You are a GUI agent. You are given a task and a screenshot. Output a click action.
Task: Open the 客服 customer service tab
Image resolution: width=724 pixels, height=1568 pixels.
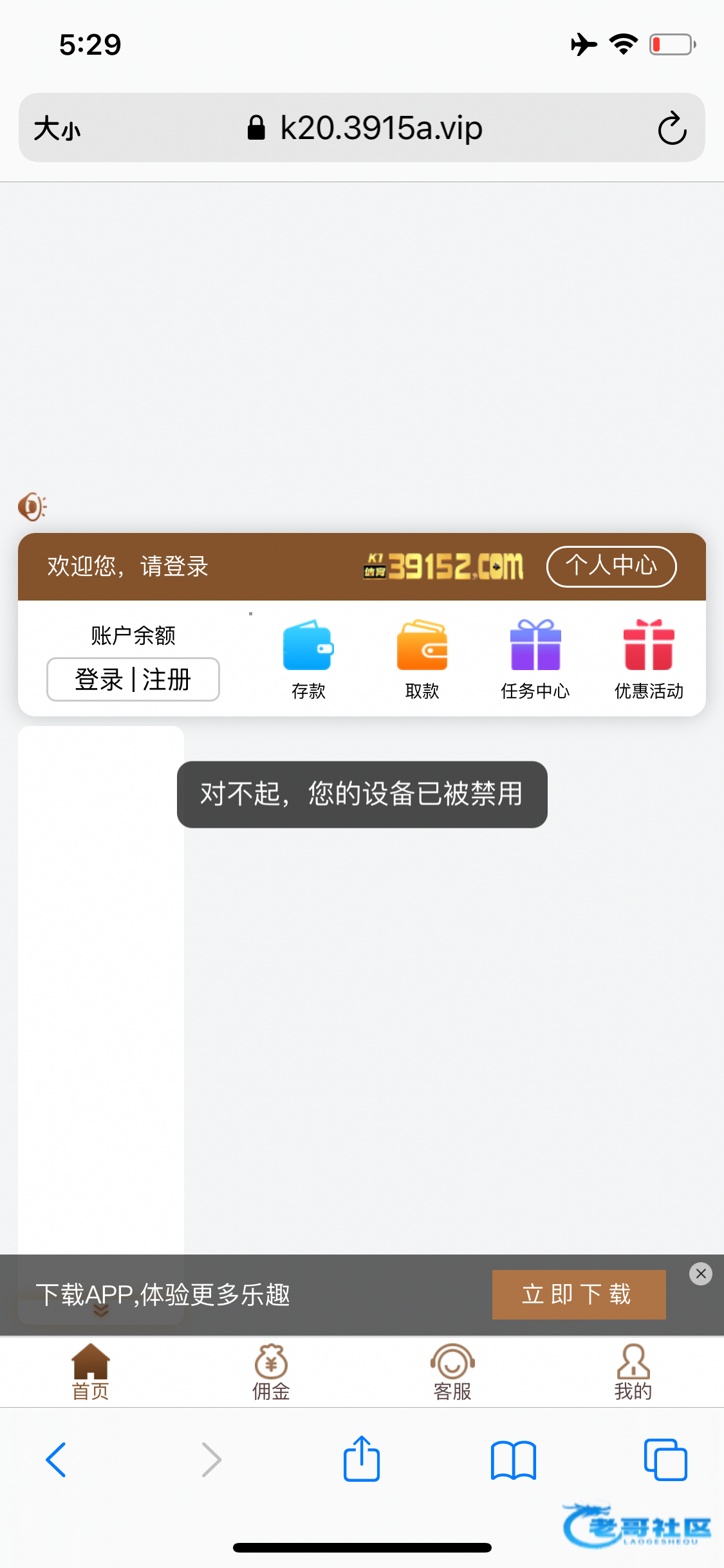point(452,1372)
